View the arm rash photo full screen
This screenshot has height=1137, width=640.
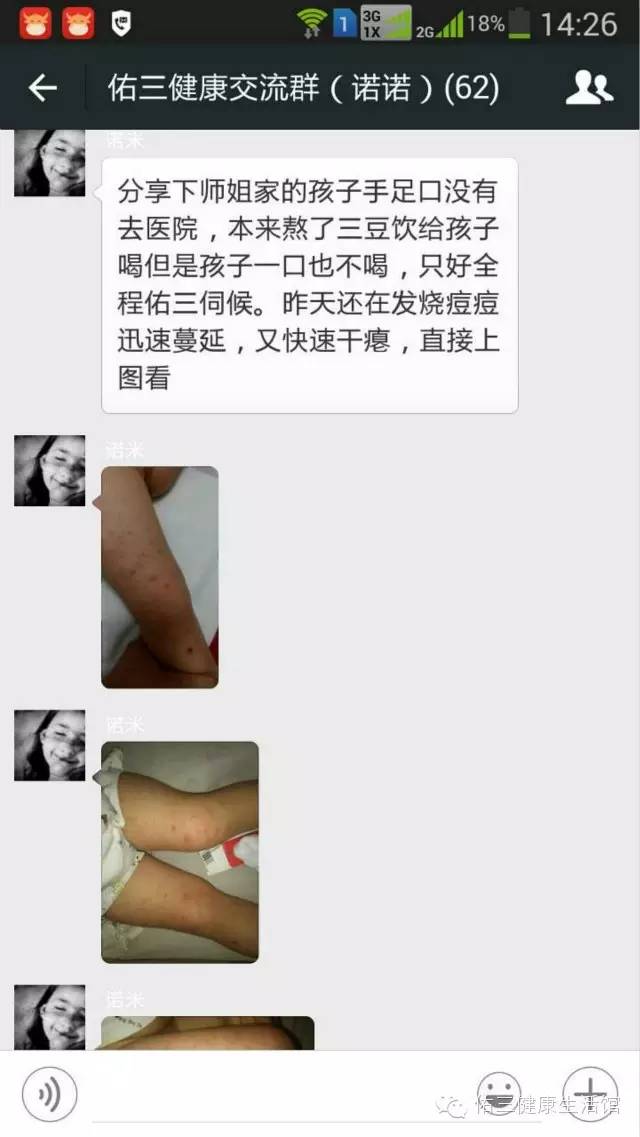(x=160, y=577)
